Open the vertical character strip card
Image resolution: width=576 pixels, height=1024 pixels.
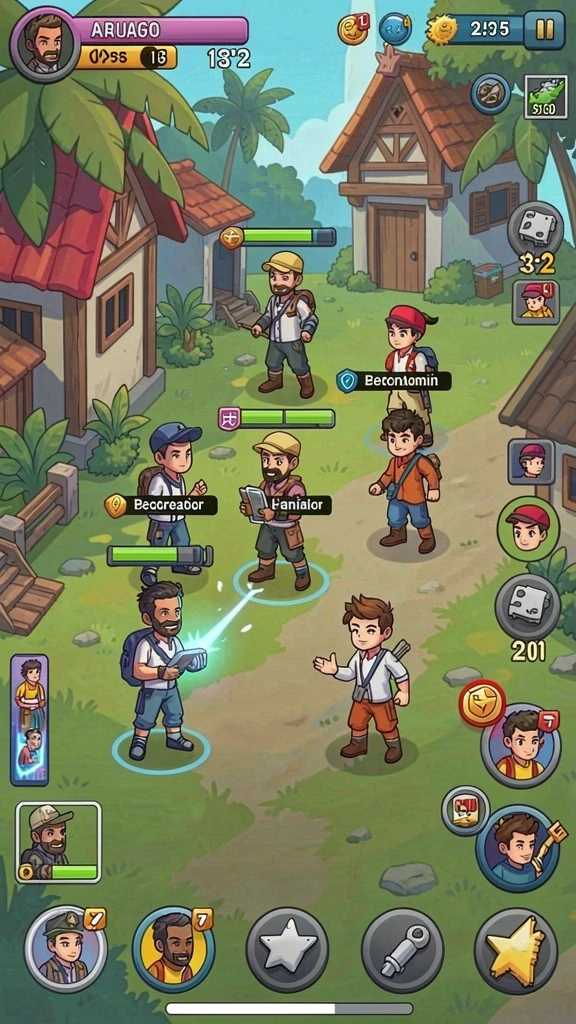(29, 720)
